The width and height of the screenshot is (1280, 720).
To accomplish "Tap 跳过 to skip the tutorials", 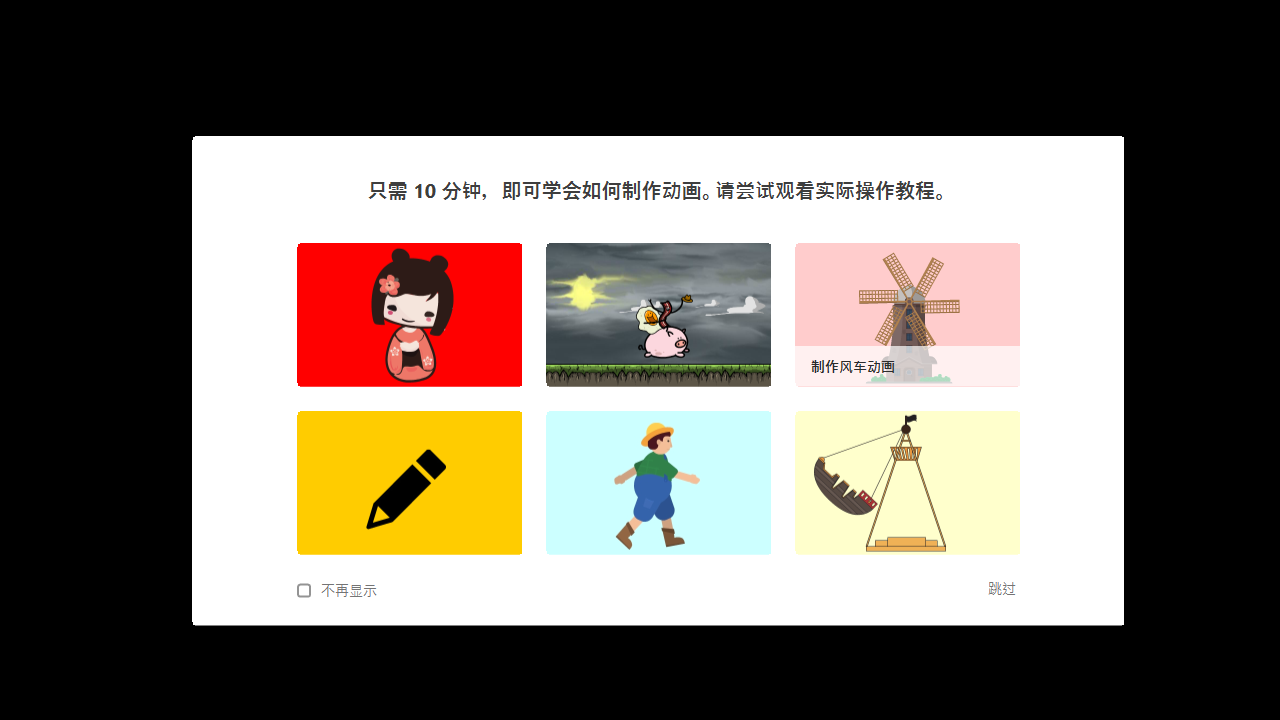I will pos(1001,589).
